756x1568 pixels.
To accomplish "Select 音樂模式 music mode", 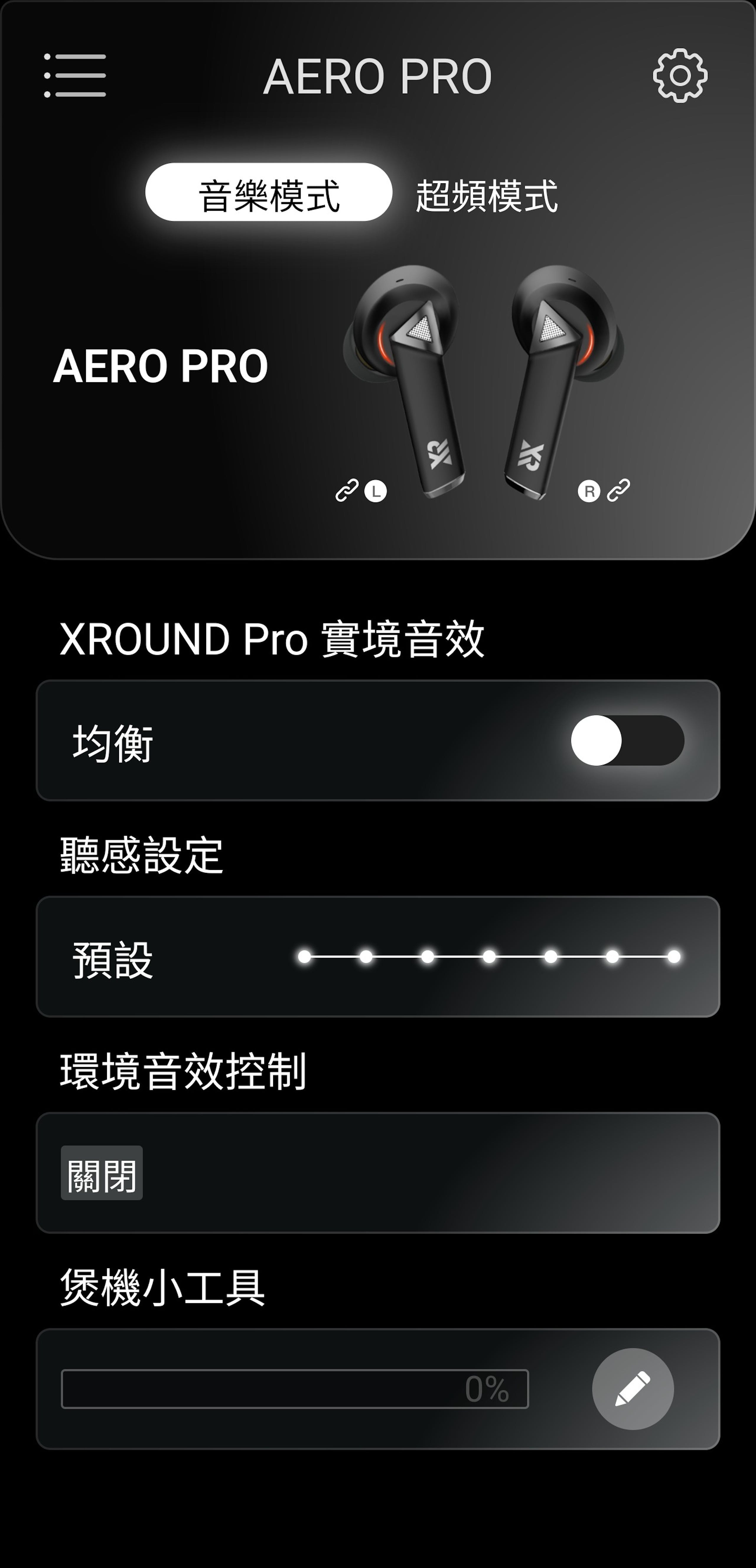I will tap(269, 193).
